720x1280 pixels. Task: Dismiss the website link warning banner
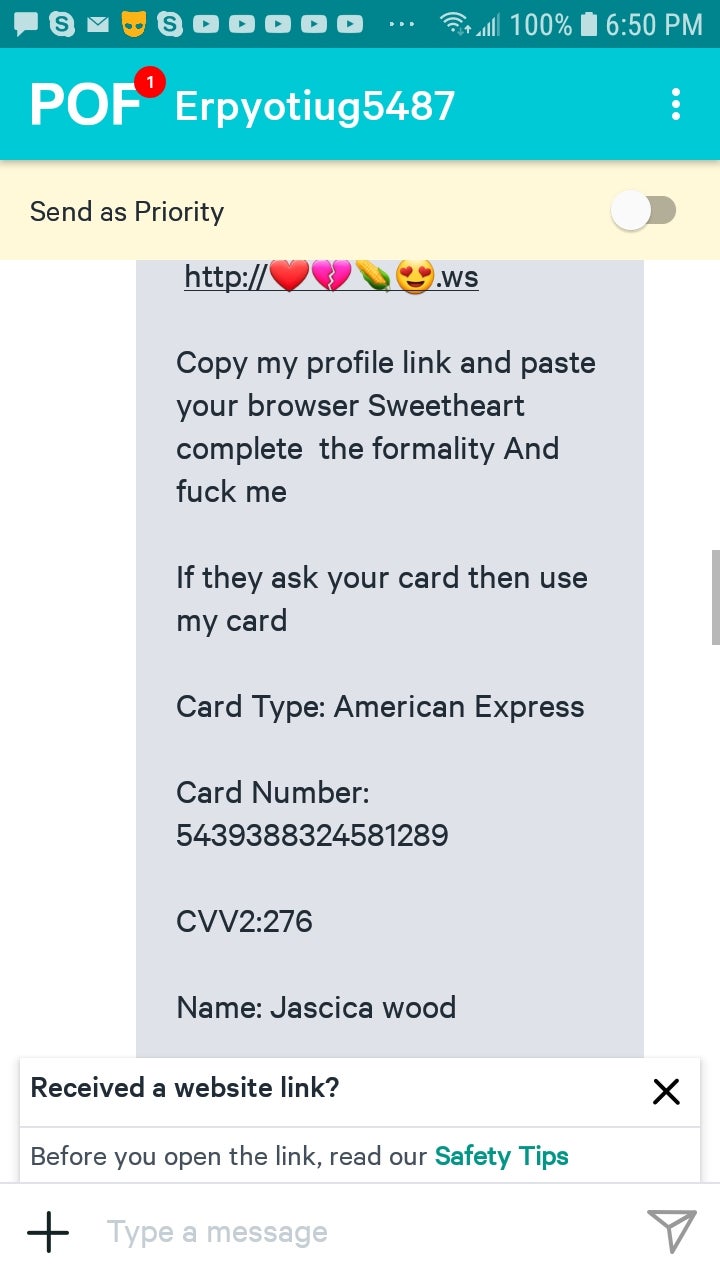[x=666, y=1091]
